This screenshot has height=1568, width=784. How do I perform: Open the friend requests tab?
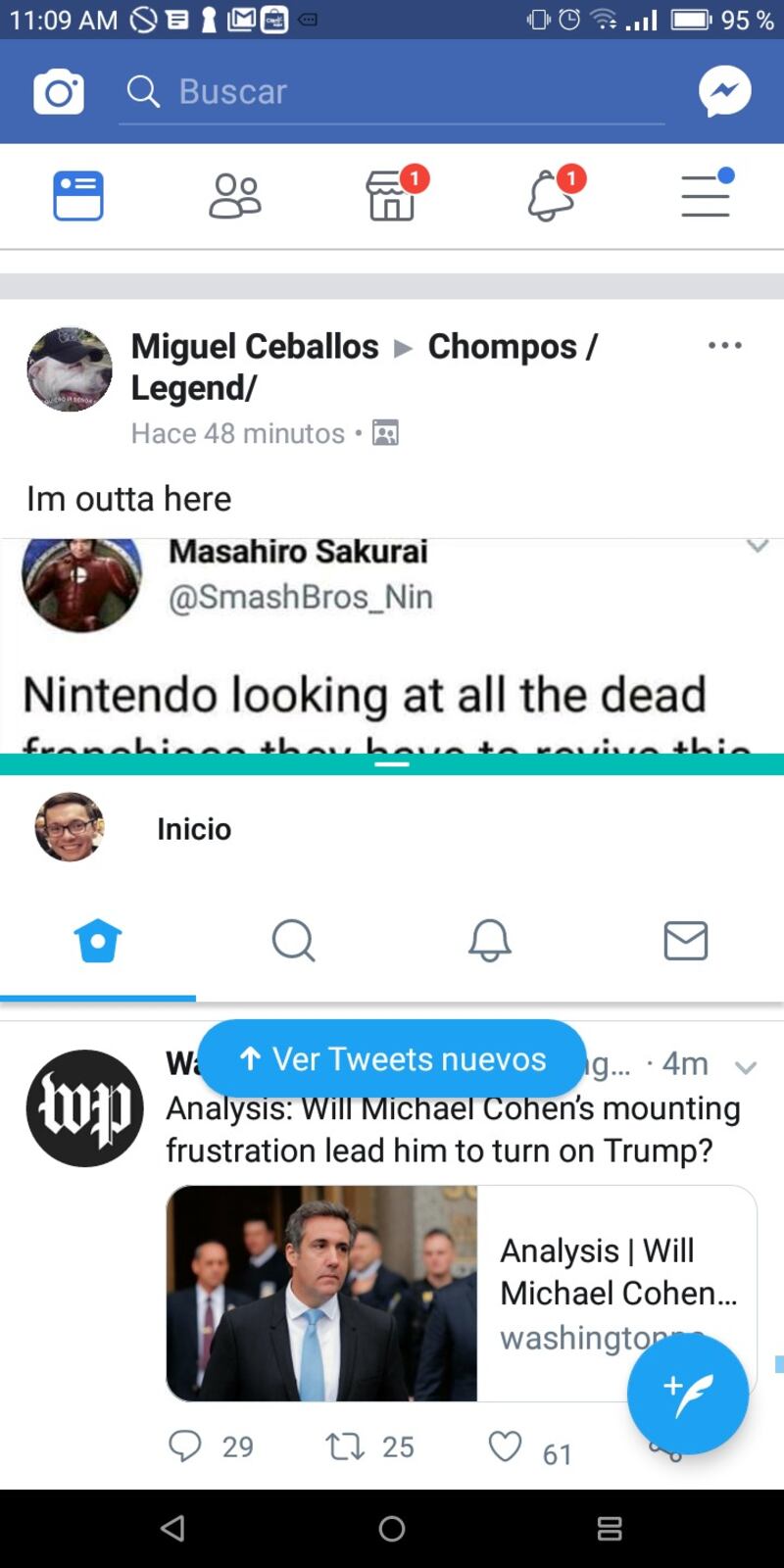(x=235, y=196)
